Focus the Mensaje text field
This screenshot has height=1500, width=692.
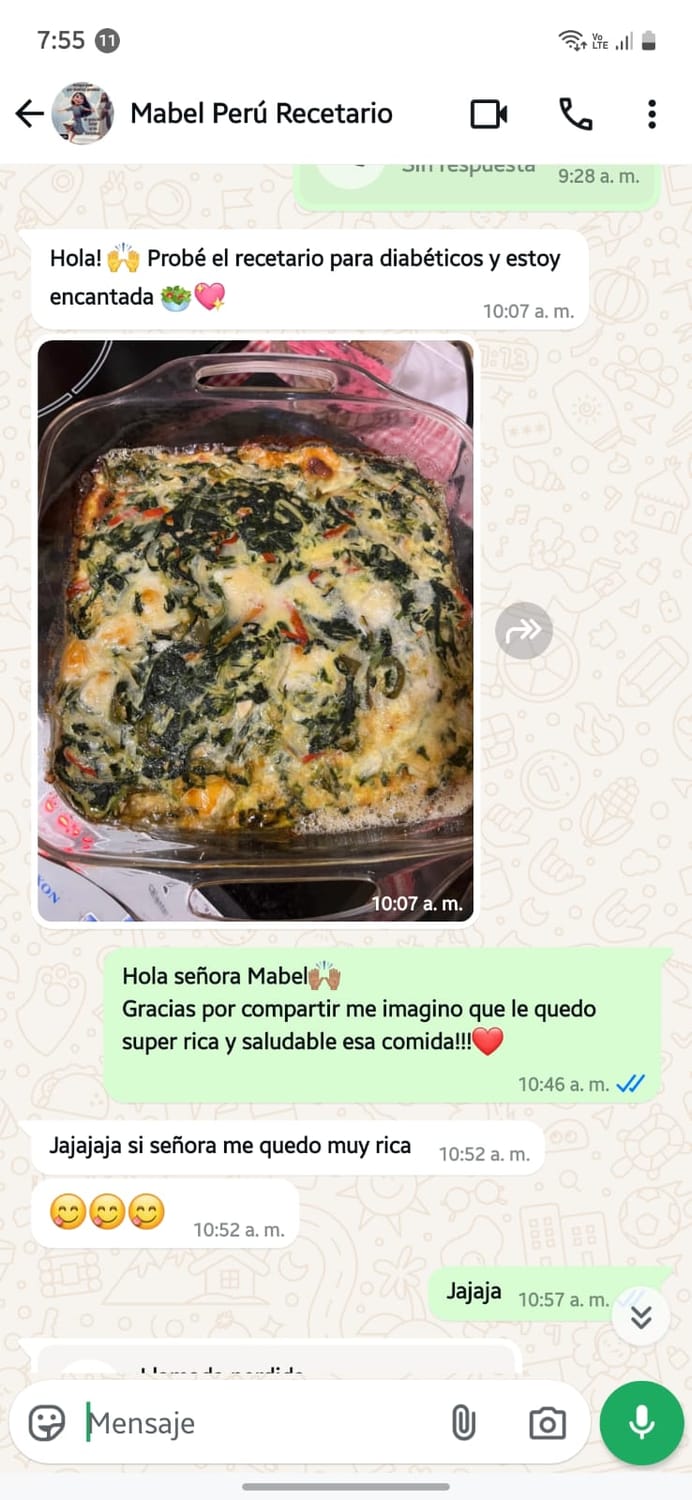[260, 1423]
